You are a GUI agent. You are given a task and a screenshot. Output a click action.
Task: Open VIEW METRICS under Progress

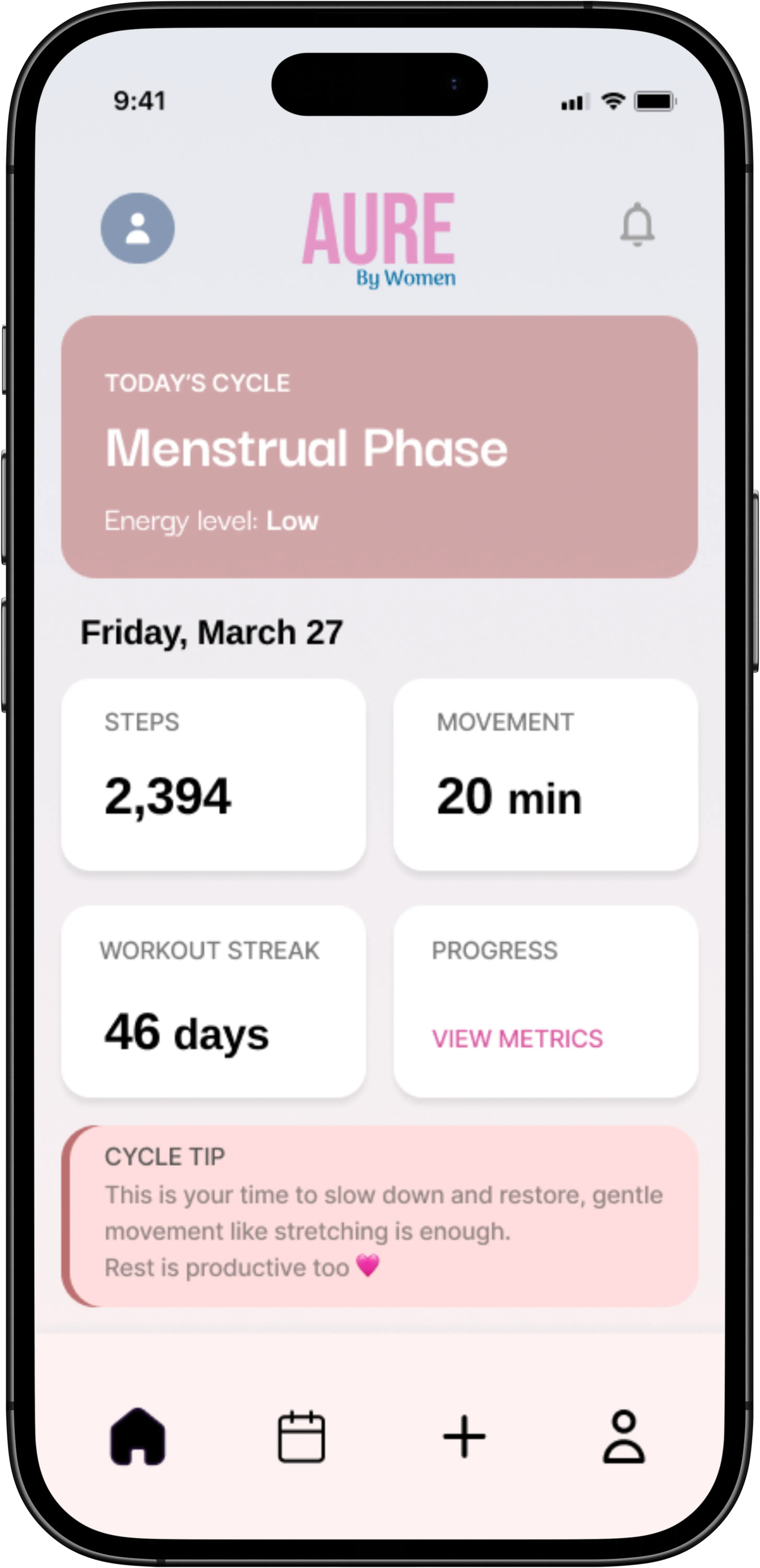point(517,1039)
